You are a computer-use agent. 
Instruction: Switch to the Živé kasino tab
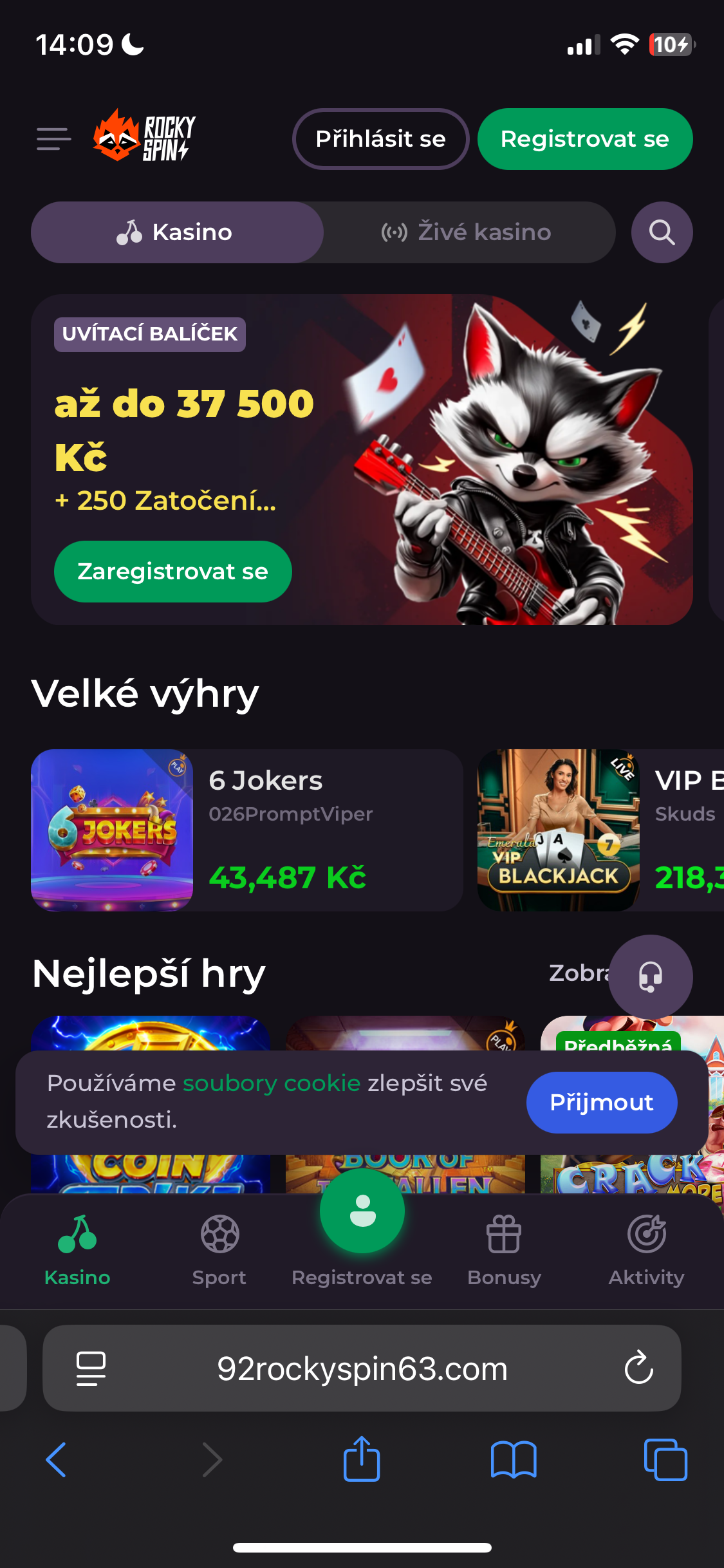tap(468, 232)
